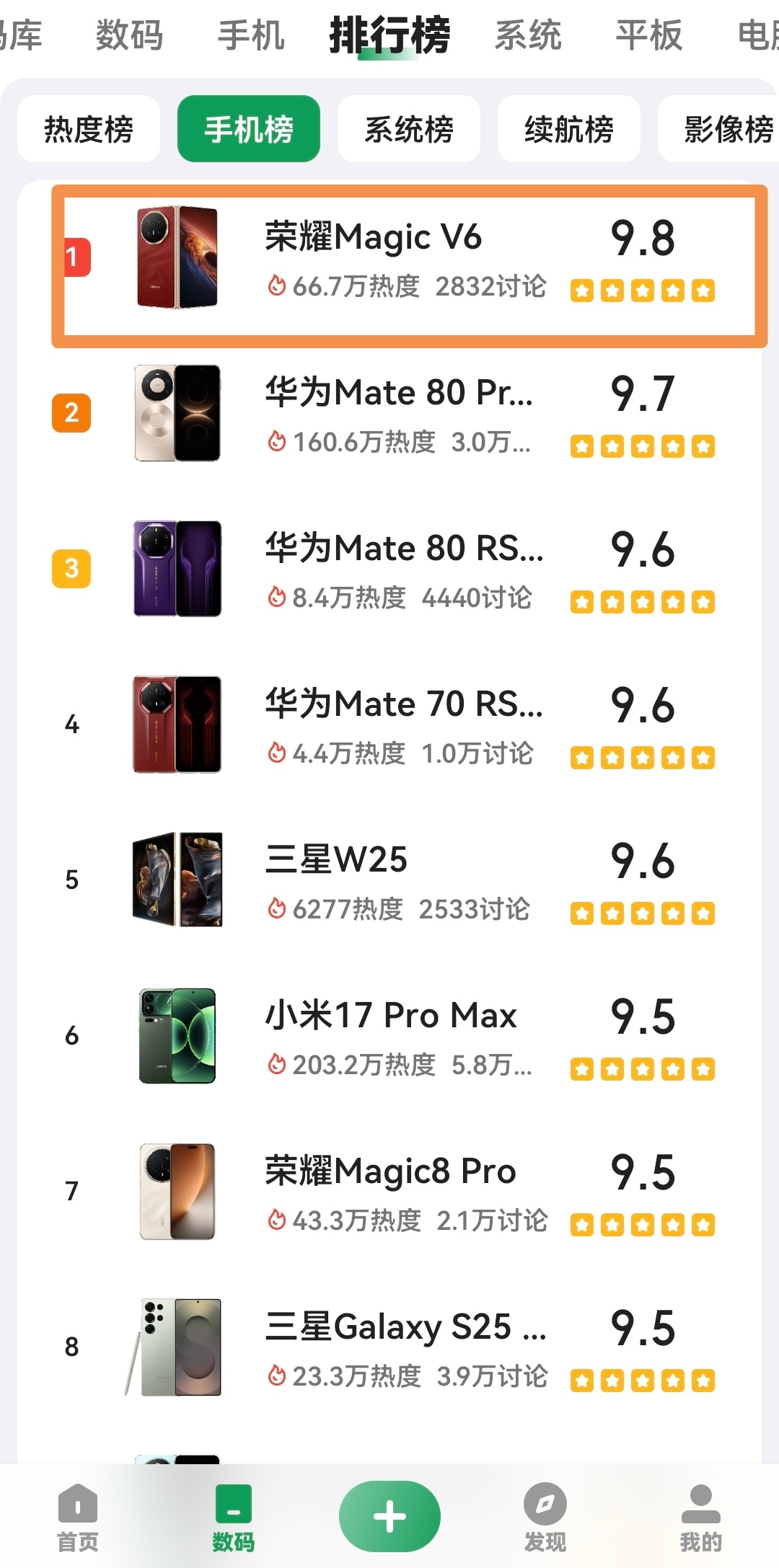Open the 发现 discover tab
The image size is (779, 1568).
point(545,1517)
